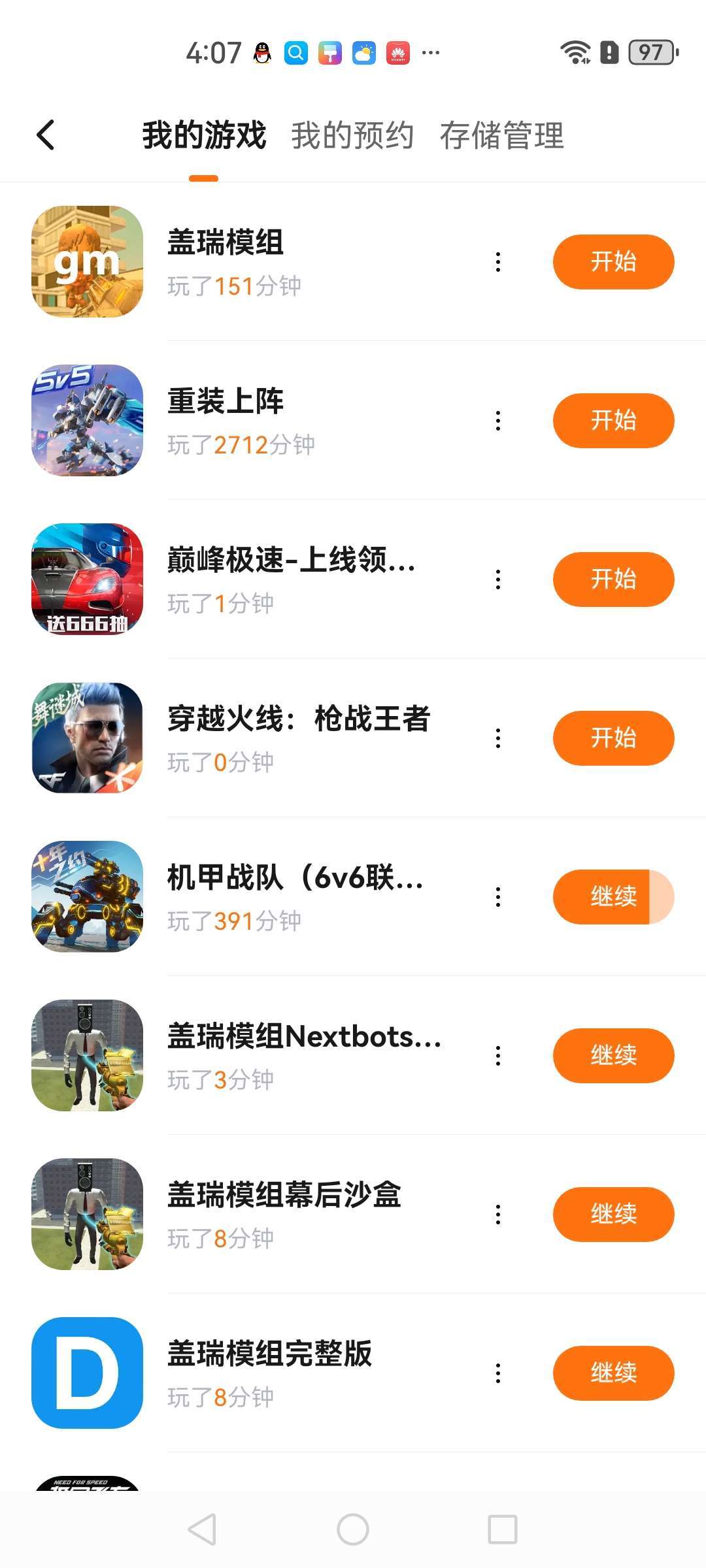706x1568 pixels.
Task: Tap 继续 for 盖瑞模组完整版
Action: coord(613,1373)
